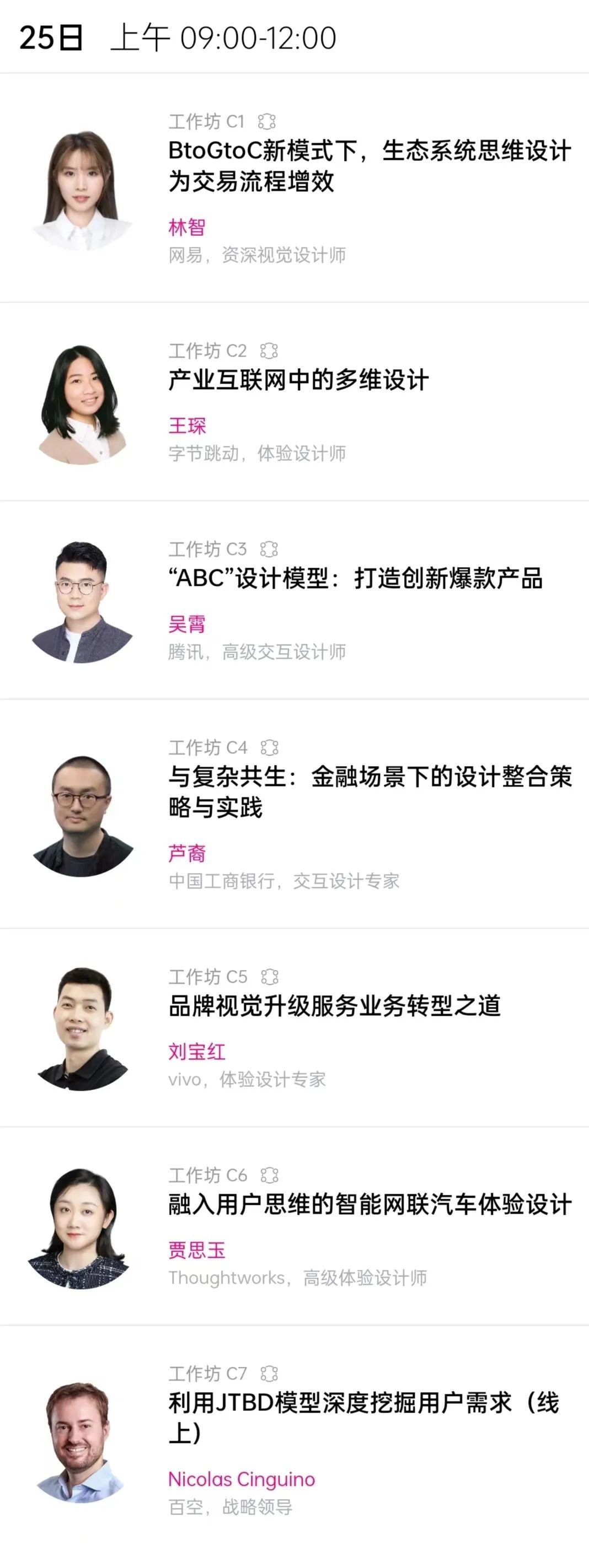Open workshop C4 by 芦裔

pos(369,791)
